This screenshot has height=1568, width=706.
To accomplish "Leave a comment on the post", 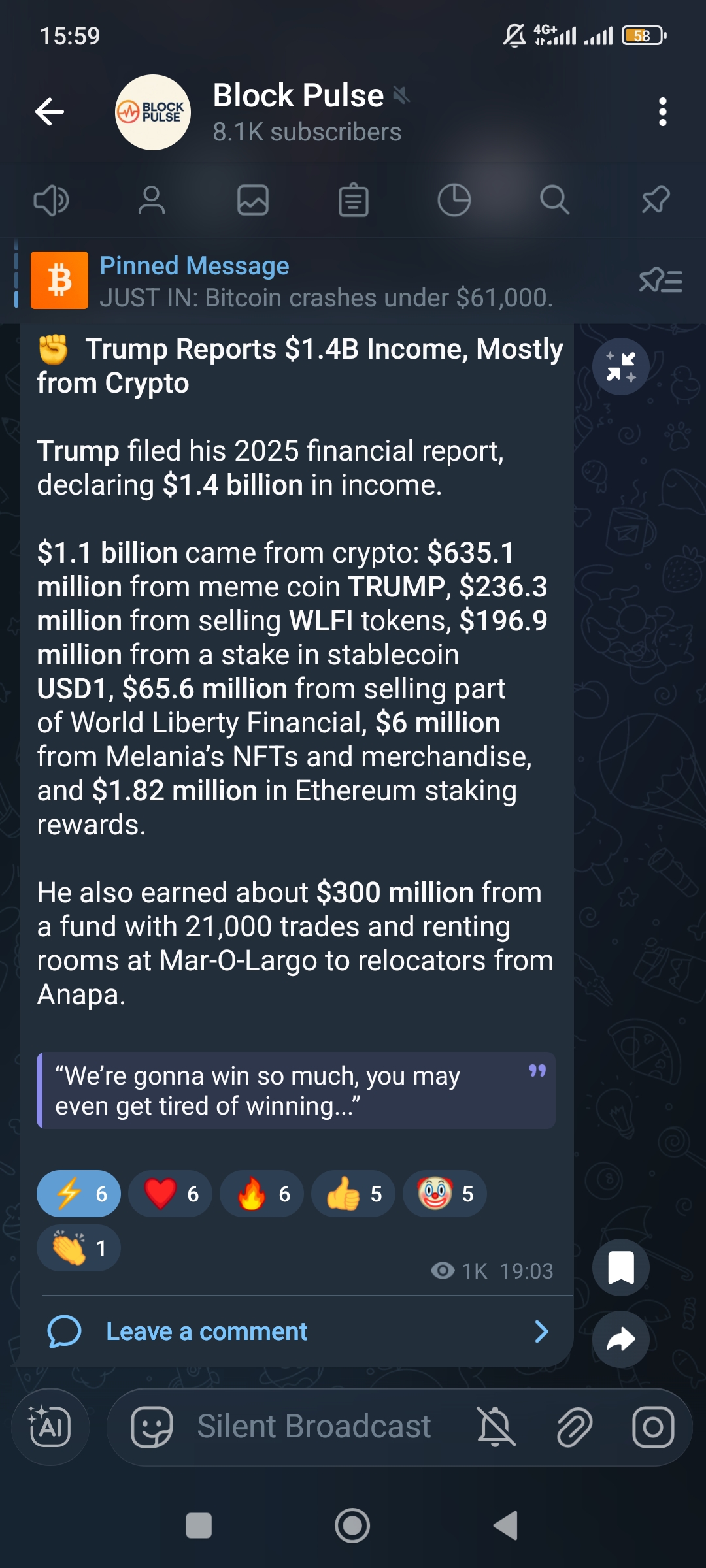I will 297,1331.
